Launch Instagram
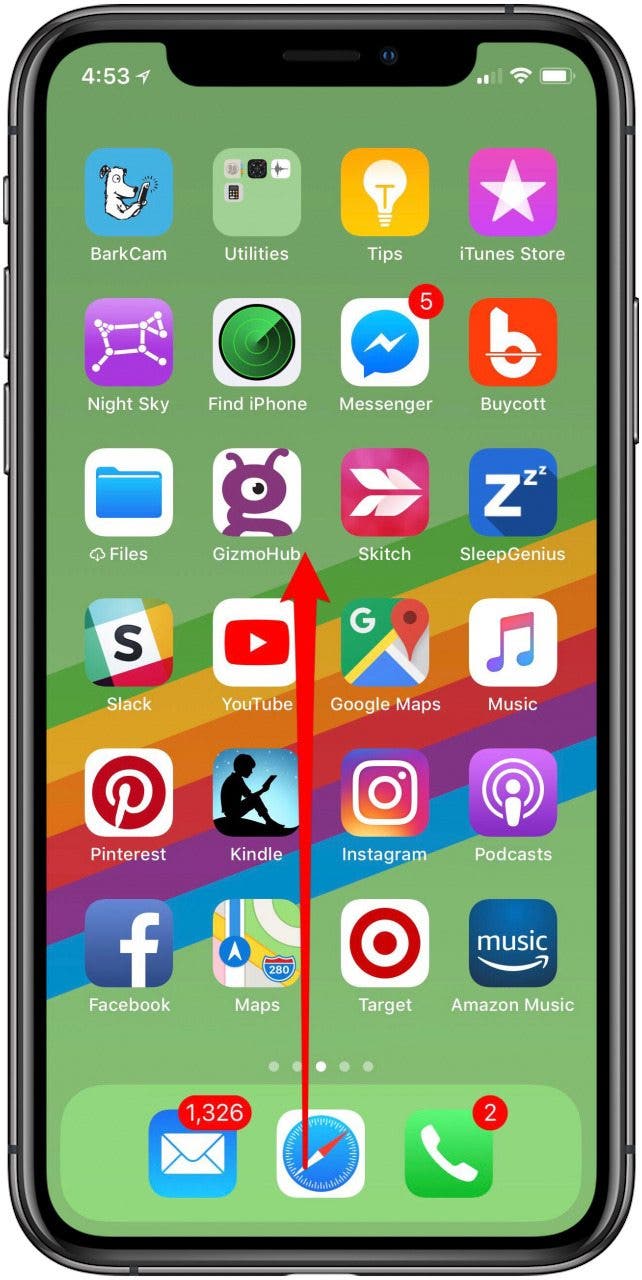Screen dimensions: 642x1280 click(x=385, y=793)
